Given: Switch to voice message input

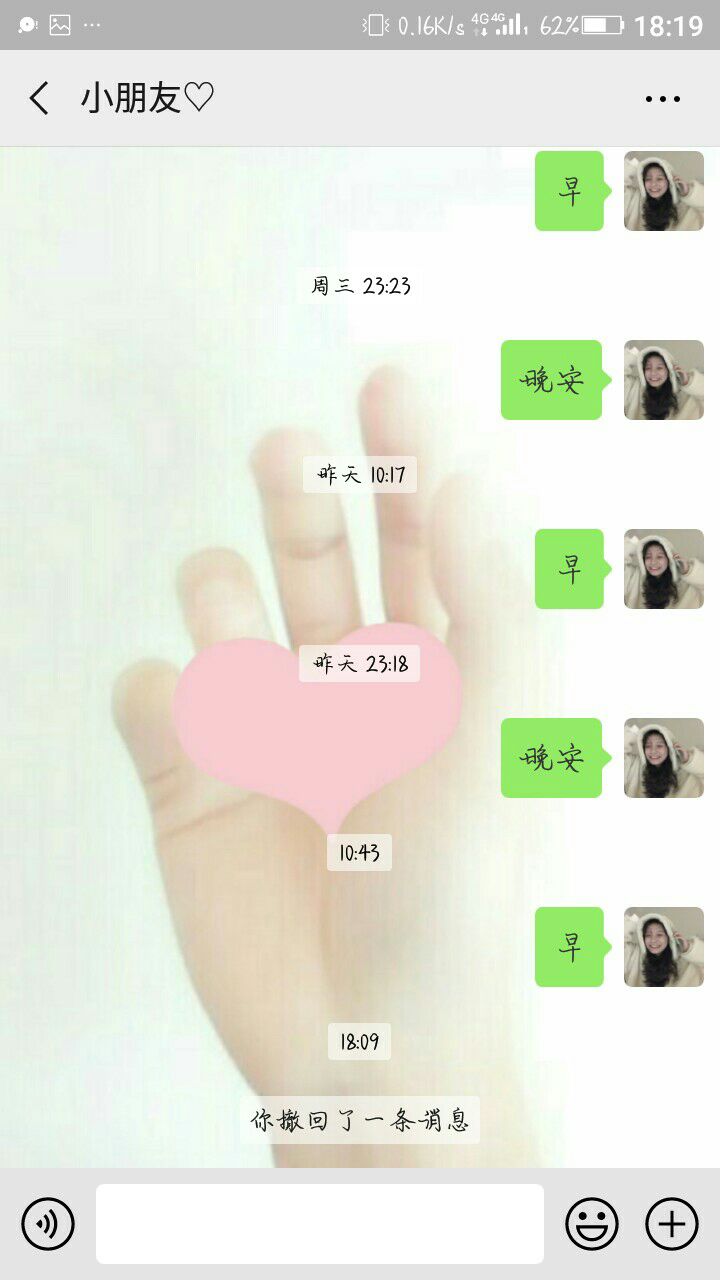Looking at the screenshot, I should pos(48,1223).
